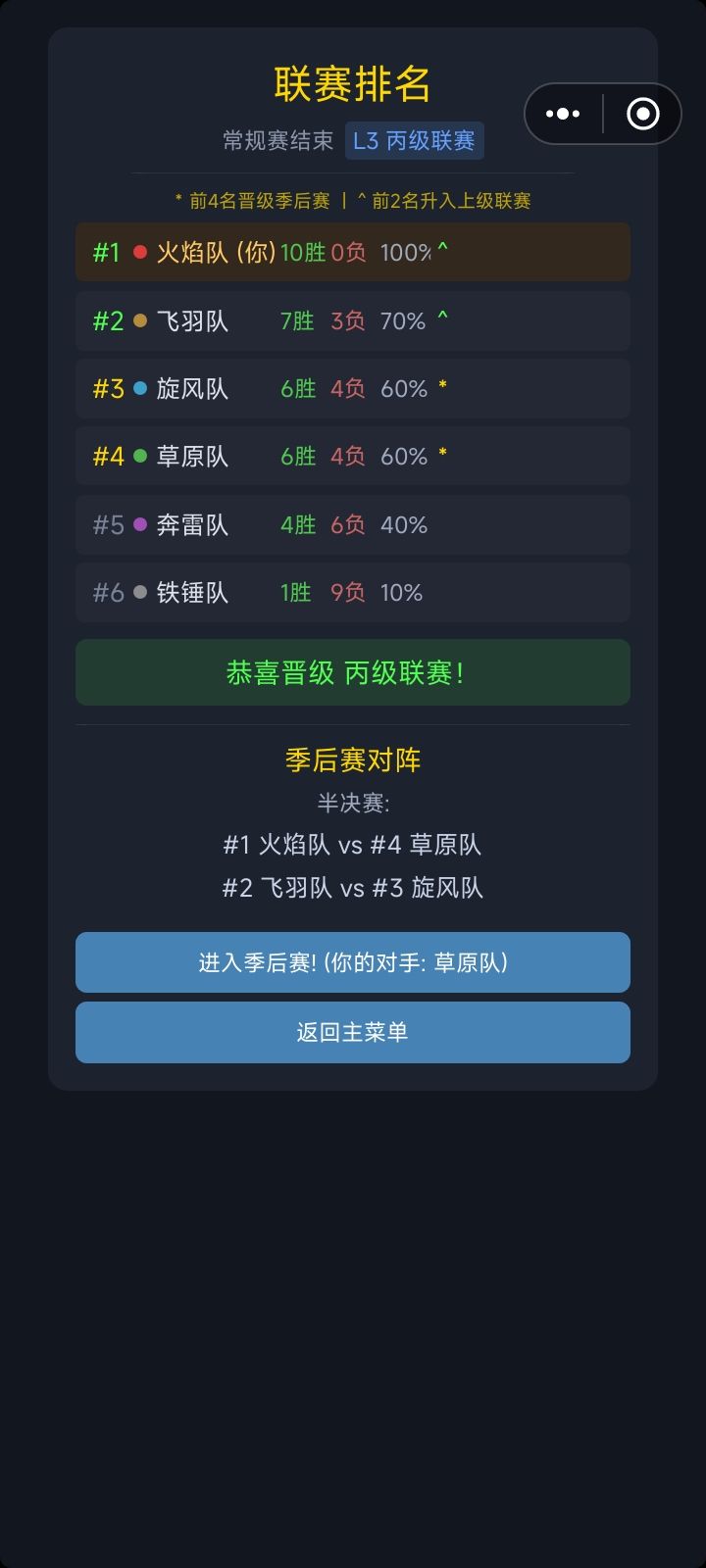The width and height of the screenshot is (706, 1568).
Task: Select the #2 飞羽队 ranking row
Action: (x=353, y=320)
